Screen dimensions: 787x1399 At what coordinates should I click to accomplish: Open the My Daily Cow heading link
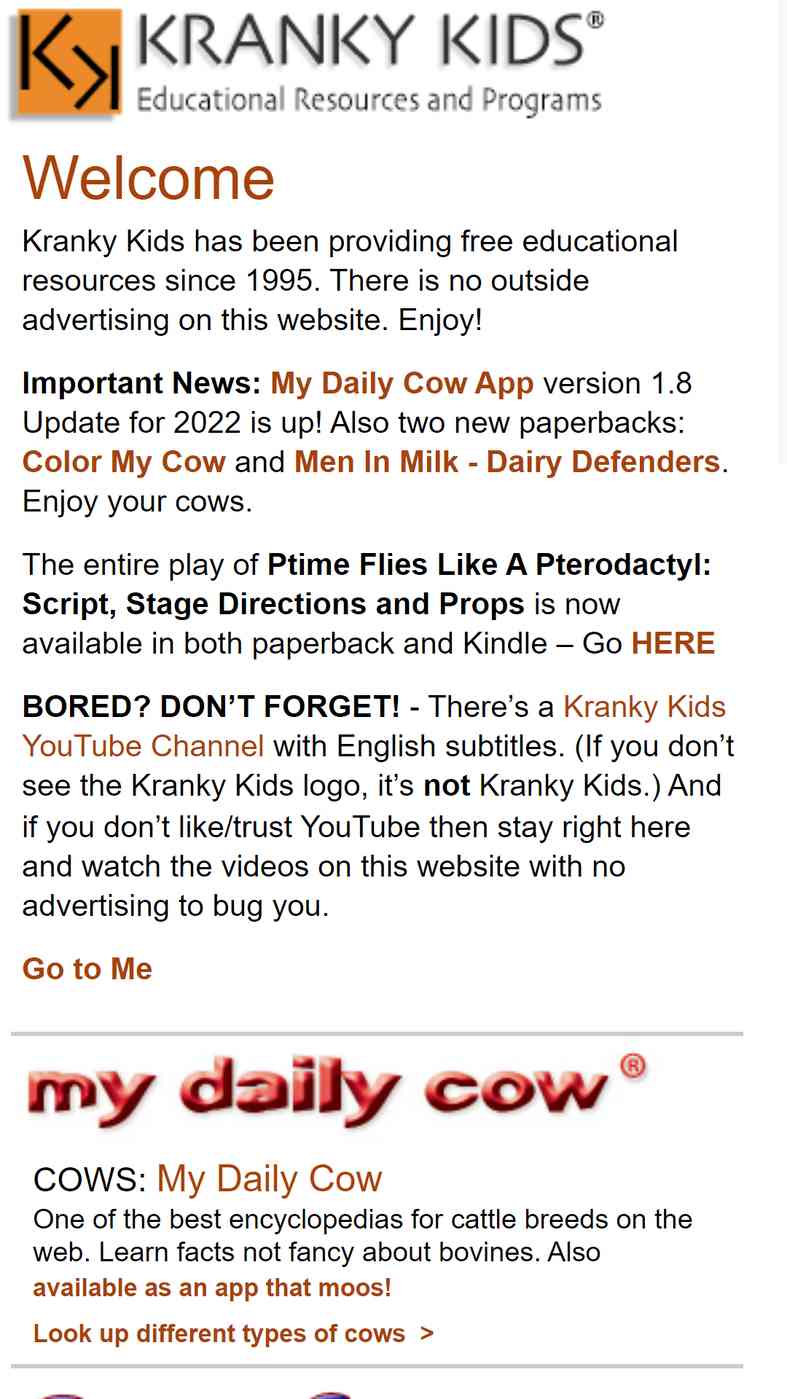pos(269,1179)
